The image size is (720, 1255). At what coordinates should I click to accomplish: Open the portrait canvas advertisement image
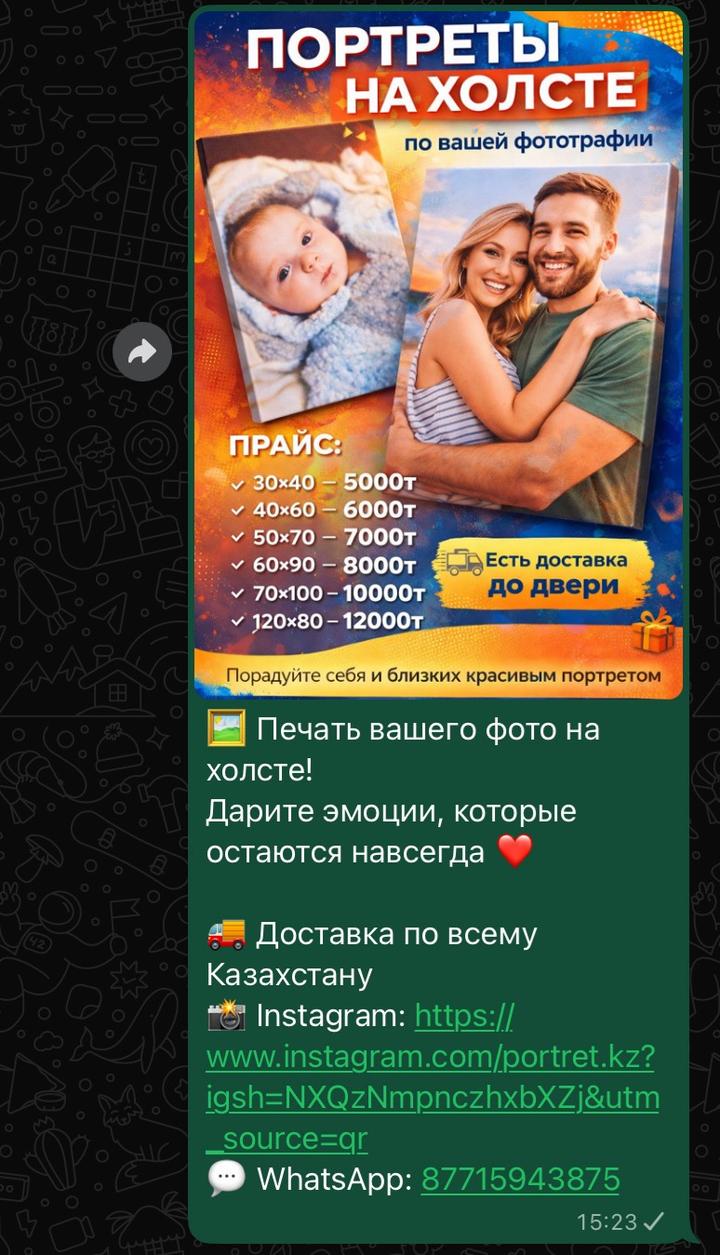coord(438,355)
